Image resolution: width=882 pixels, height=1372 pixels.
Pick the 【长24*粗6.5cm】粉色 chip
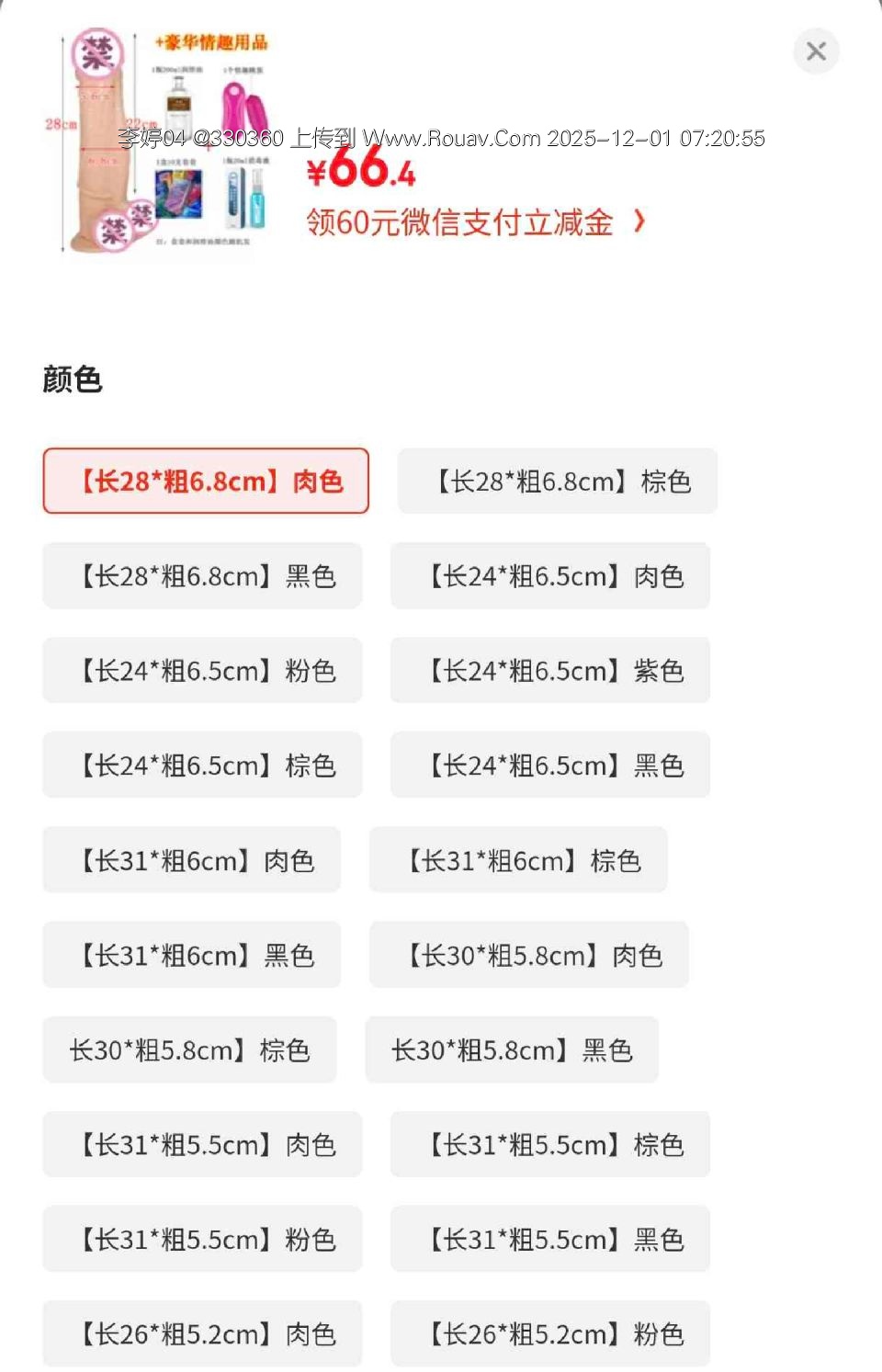[x=202, y=671]
